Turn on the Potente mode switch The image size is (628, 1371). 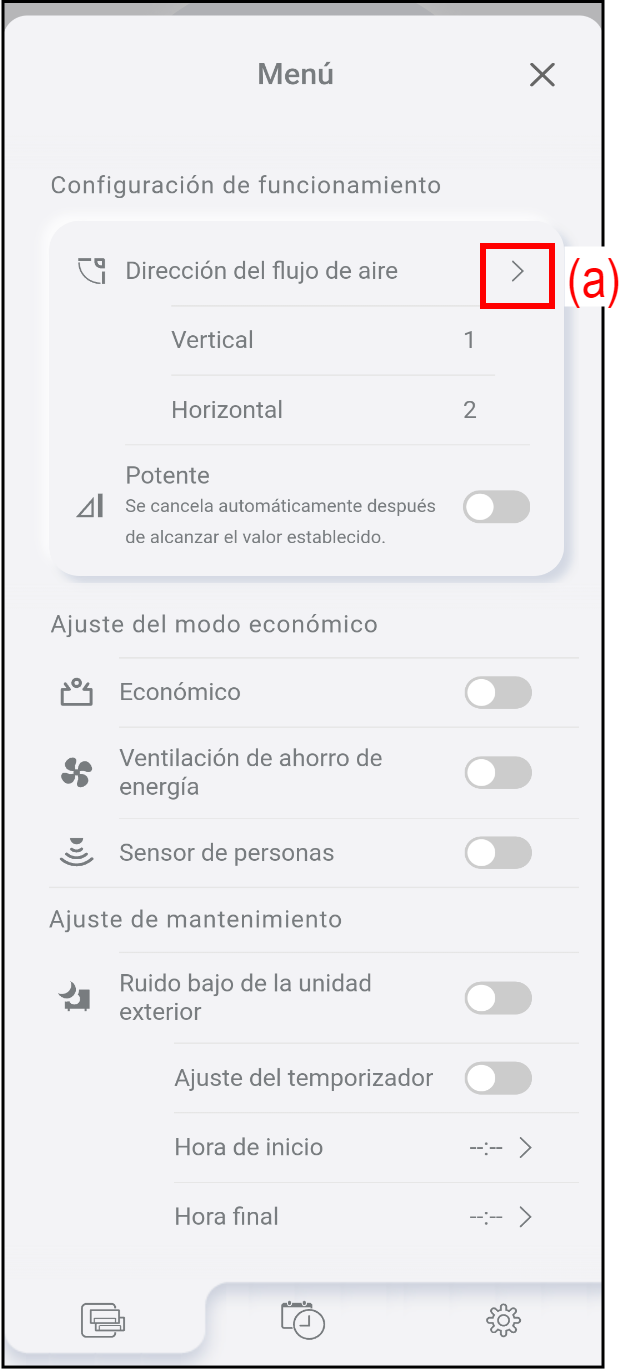pyautogui.click(x=496, y=507)
